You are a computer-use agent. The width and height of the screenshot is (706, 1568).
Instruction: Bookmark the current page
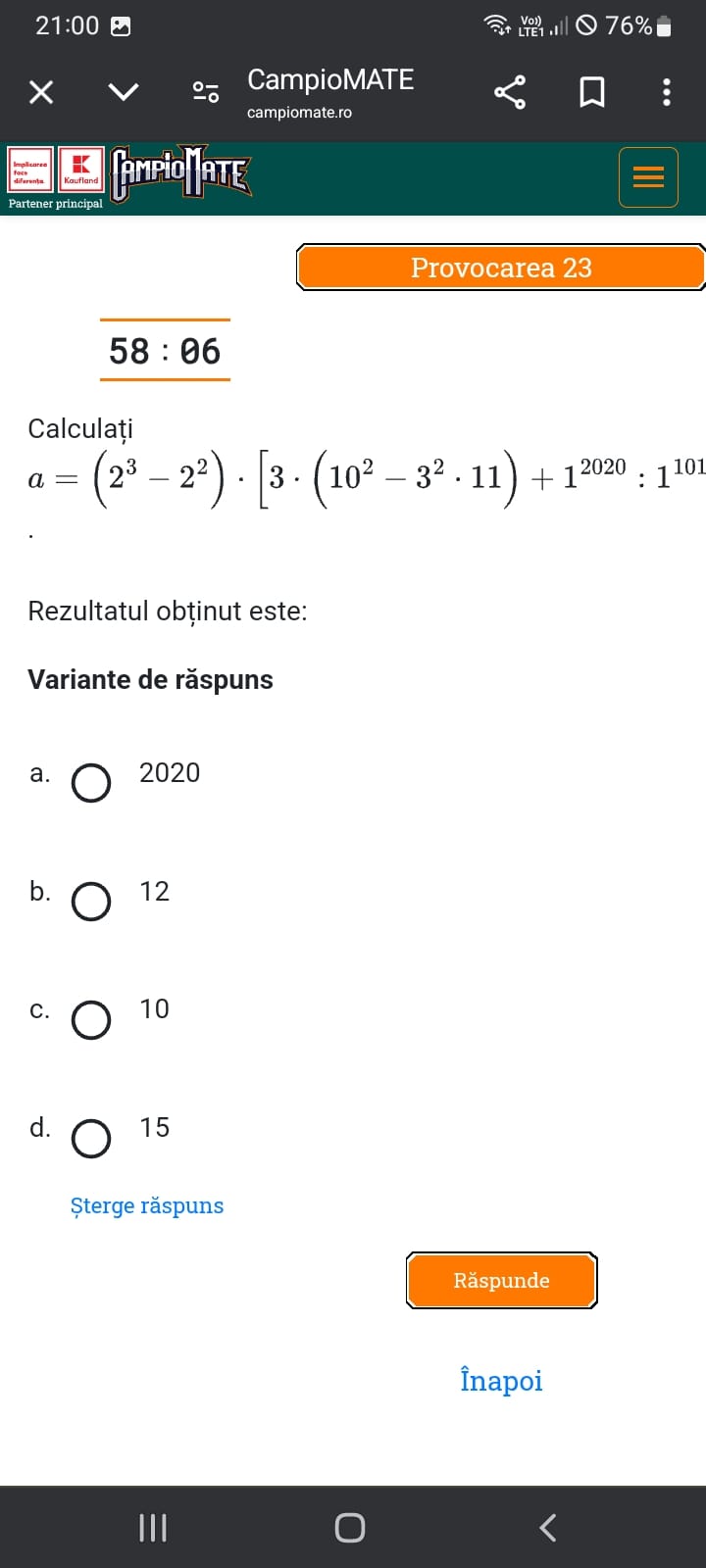(592, 91)
